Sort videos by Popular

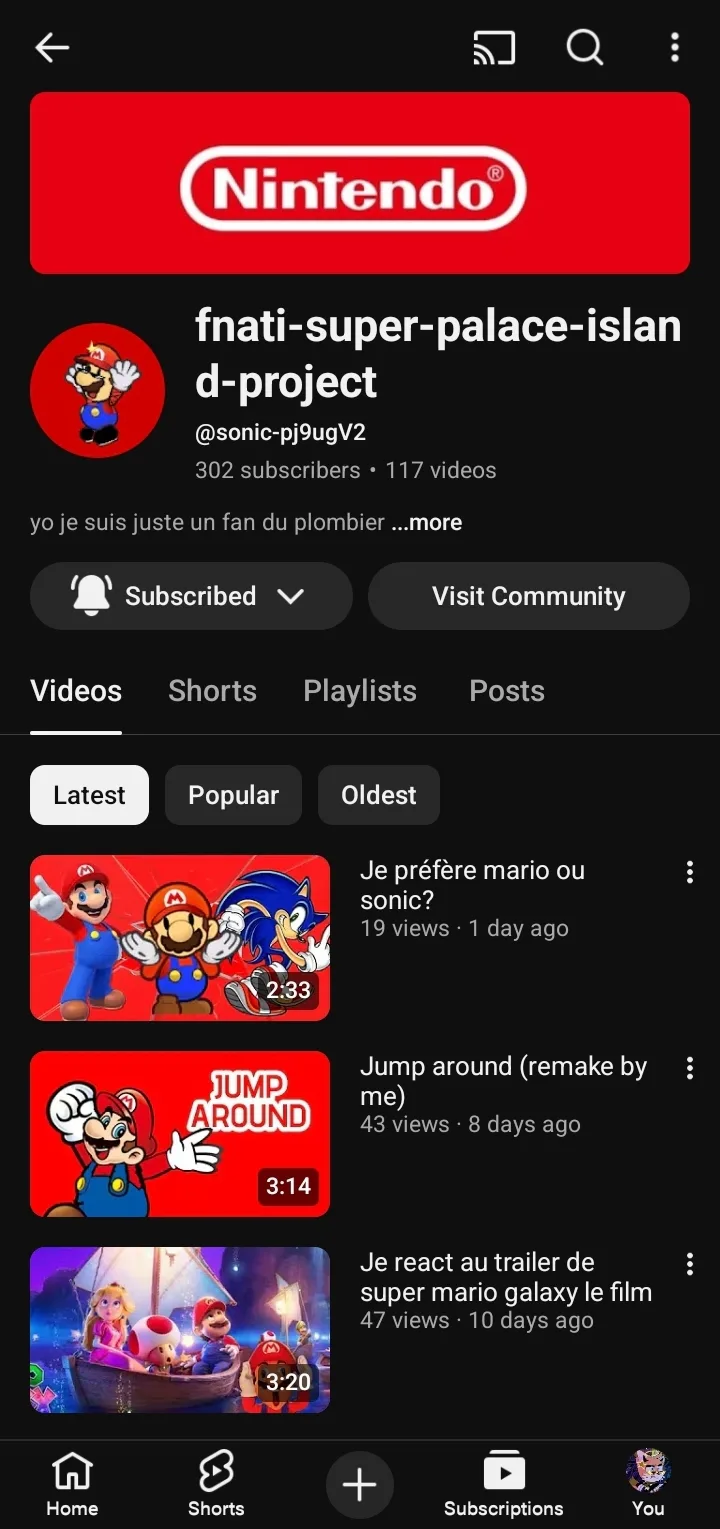(x=233, y=795)
